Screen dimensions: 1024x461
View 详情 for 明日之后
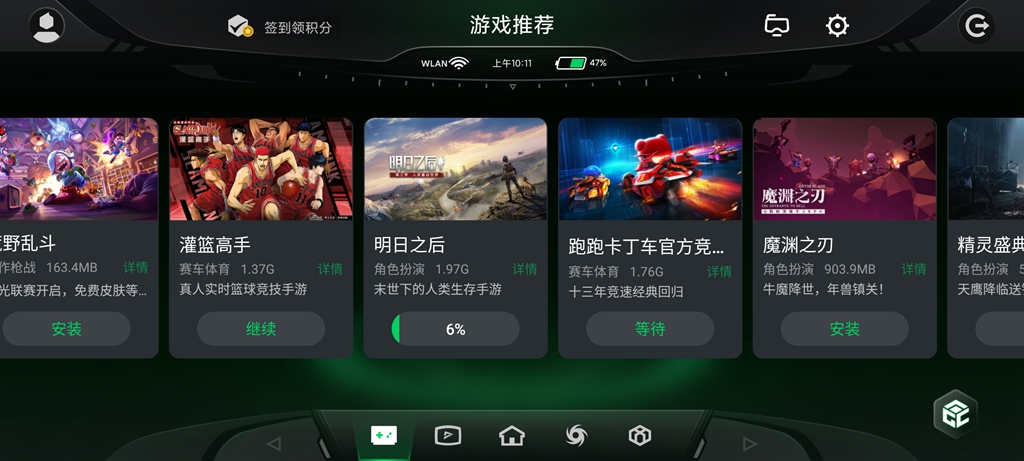coord(524,269)
